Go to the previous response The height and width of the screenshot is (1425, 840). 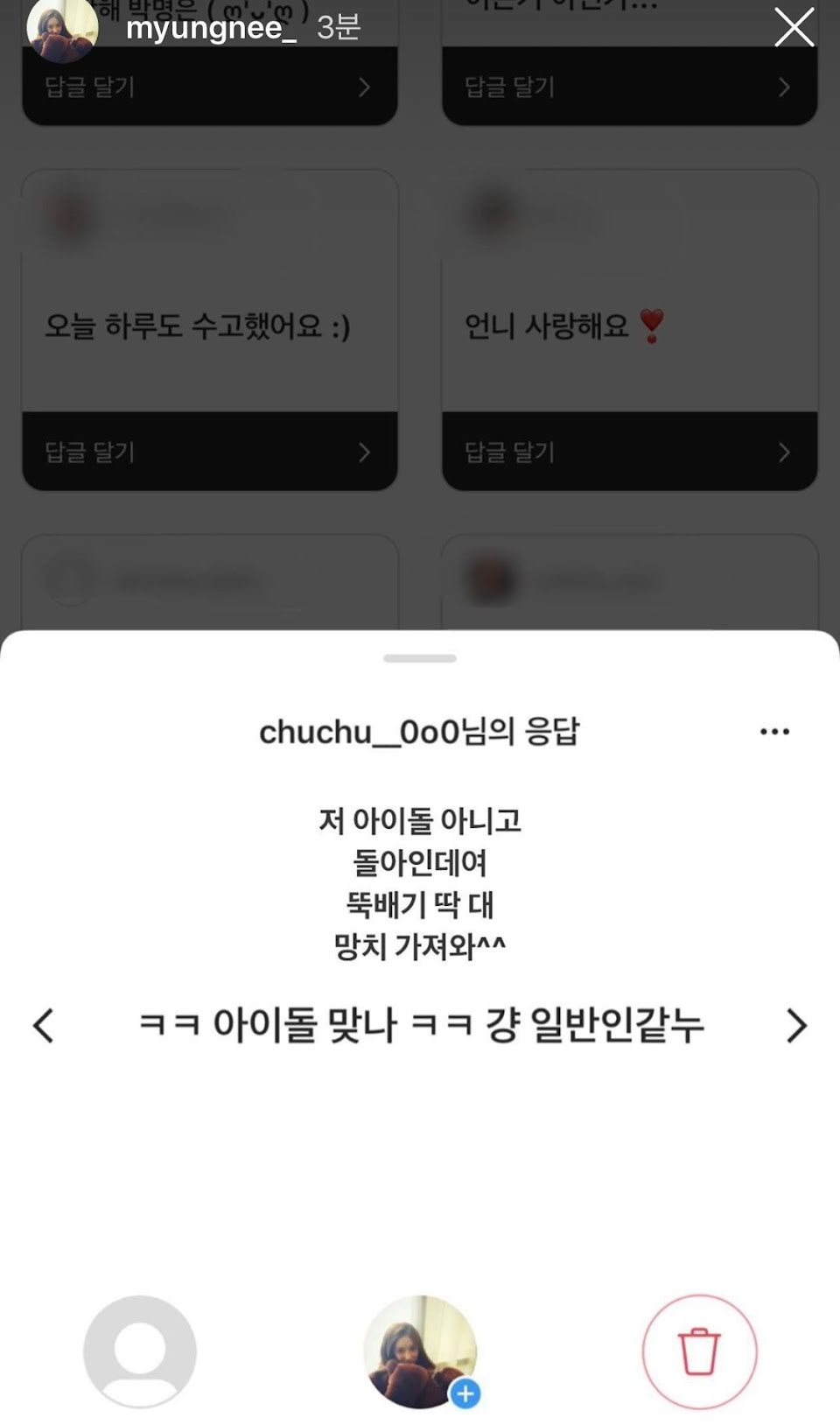(43, 1026)
